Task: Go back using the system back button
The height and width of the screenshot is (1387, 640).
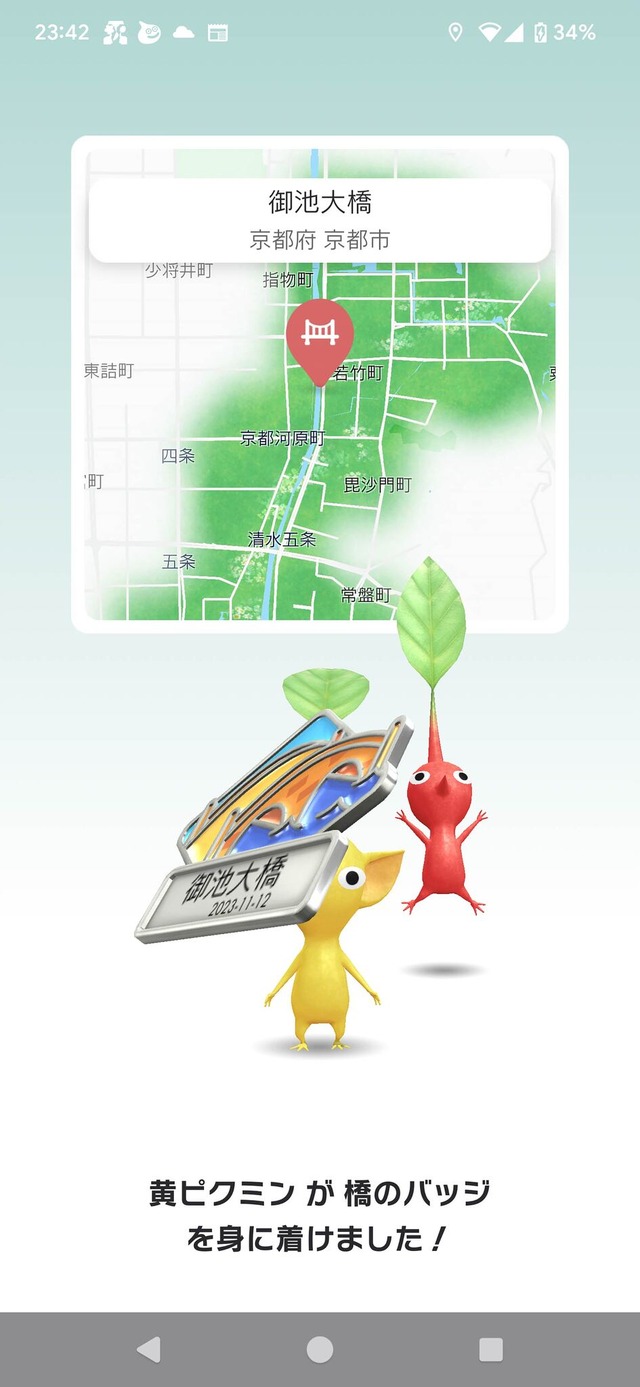Action: point(149,1349)
